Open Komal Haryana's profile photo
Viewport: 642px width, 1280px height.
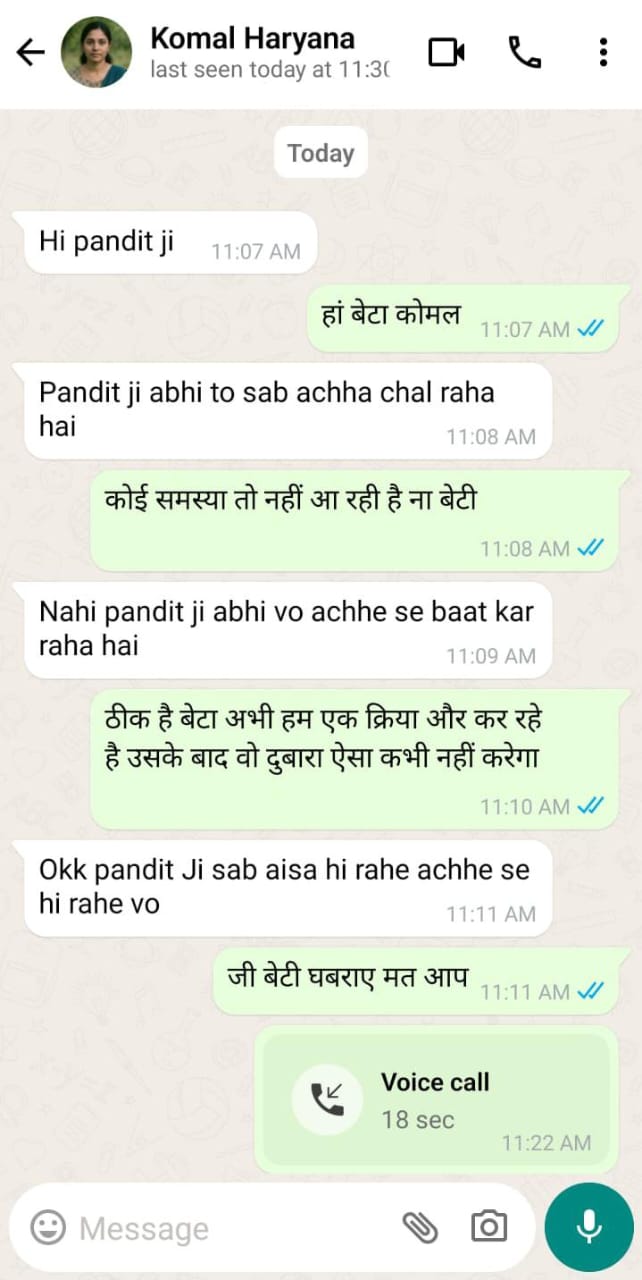pos(96,52)
